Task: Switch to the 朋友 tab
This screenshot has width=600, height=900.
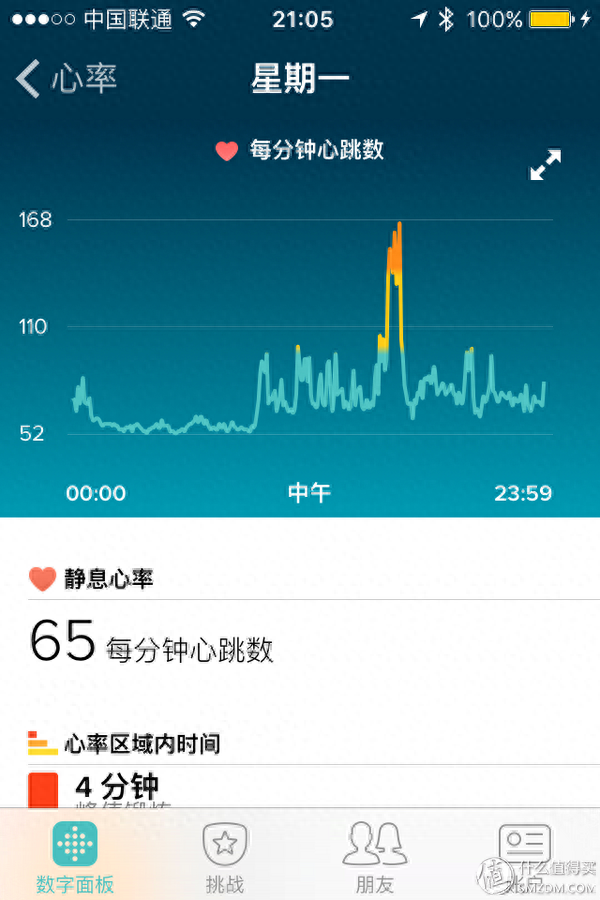Action: (375, 857)
